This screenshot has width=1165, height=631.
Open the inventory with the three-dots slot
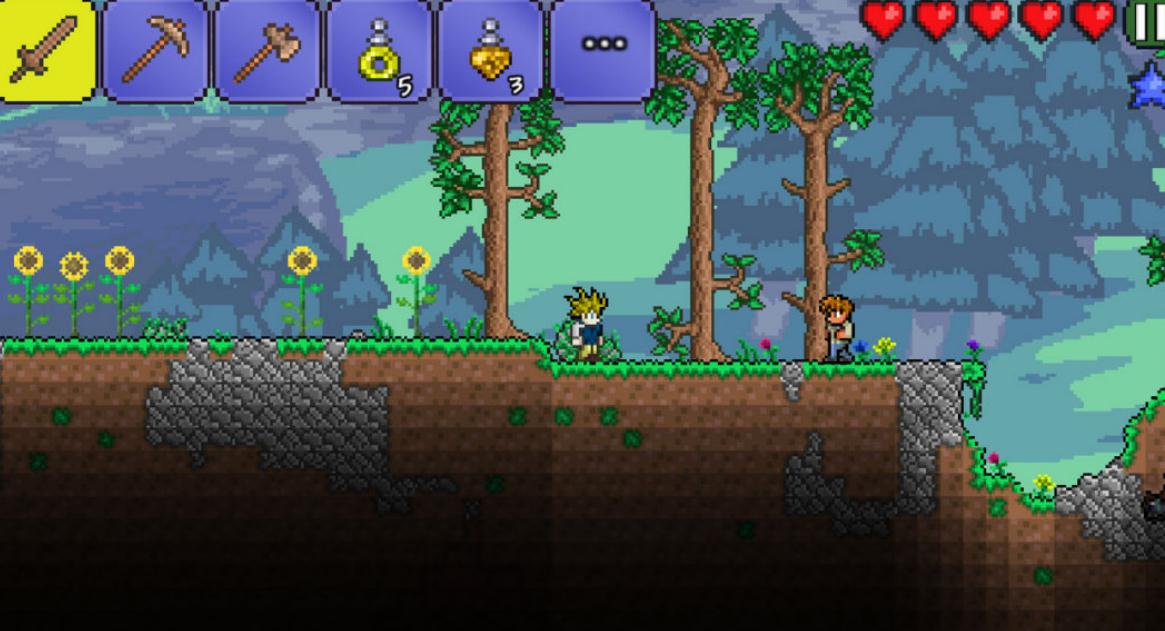pyautogui.click(x=603, y=45)
